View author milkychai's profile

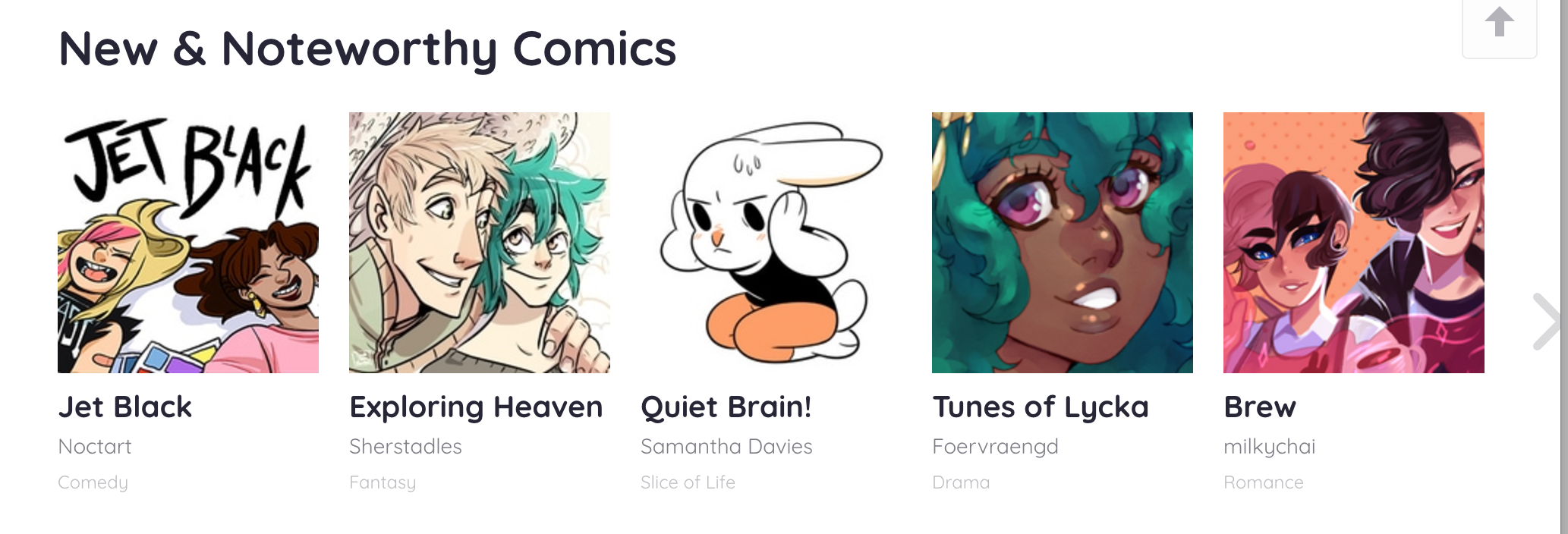pyautogui.click(x=1269, y=447)
